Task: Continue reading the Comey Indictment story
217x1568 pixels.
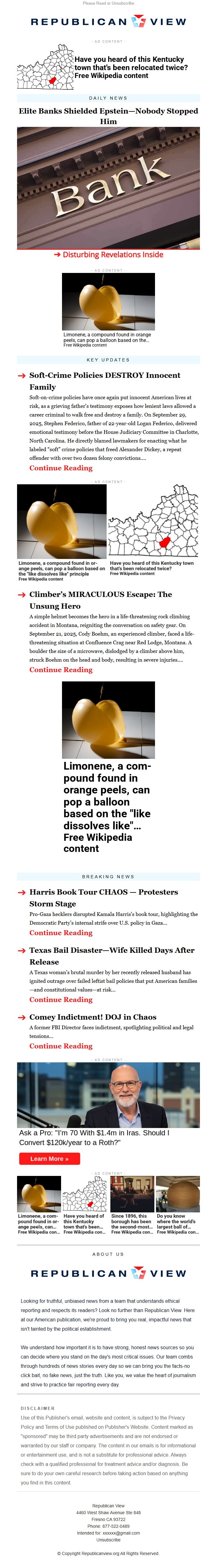Action: (x=61, y=1046)
